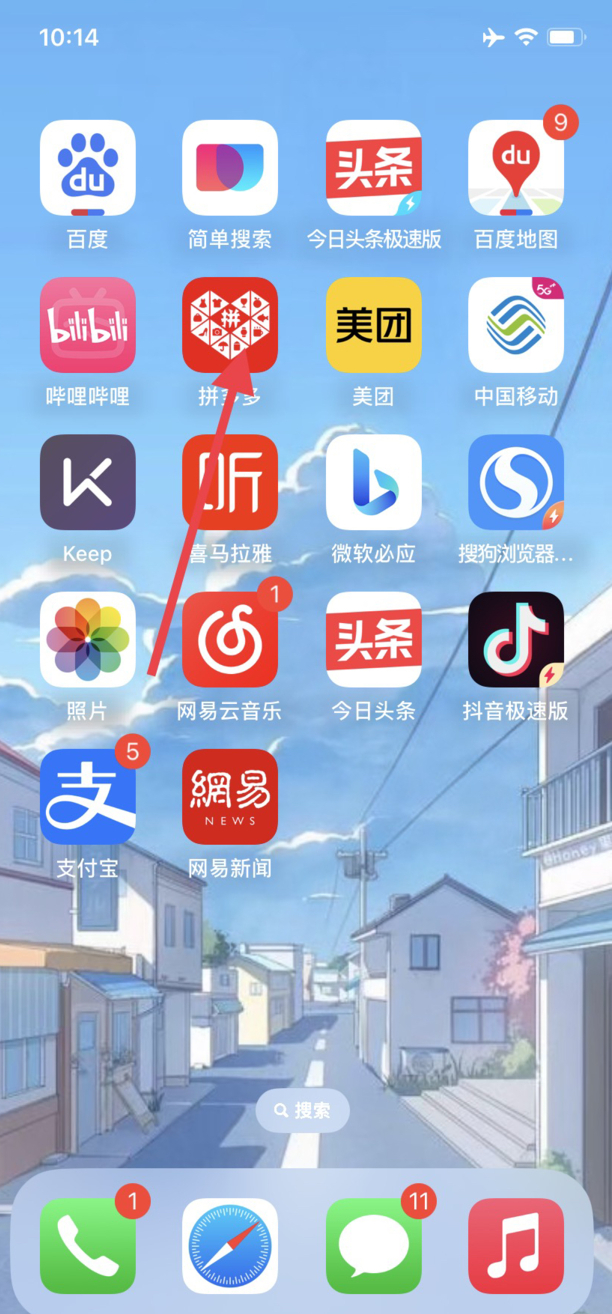Tap the 搜索 pill above the dock

tap(302, 1111)
